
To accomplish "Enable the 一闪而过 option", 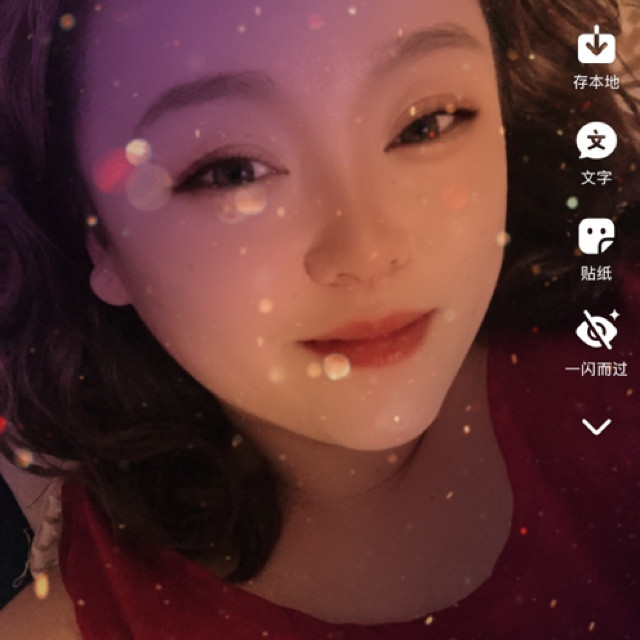I will tap(596, 332).
